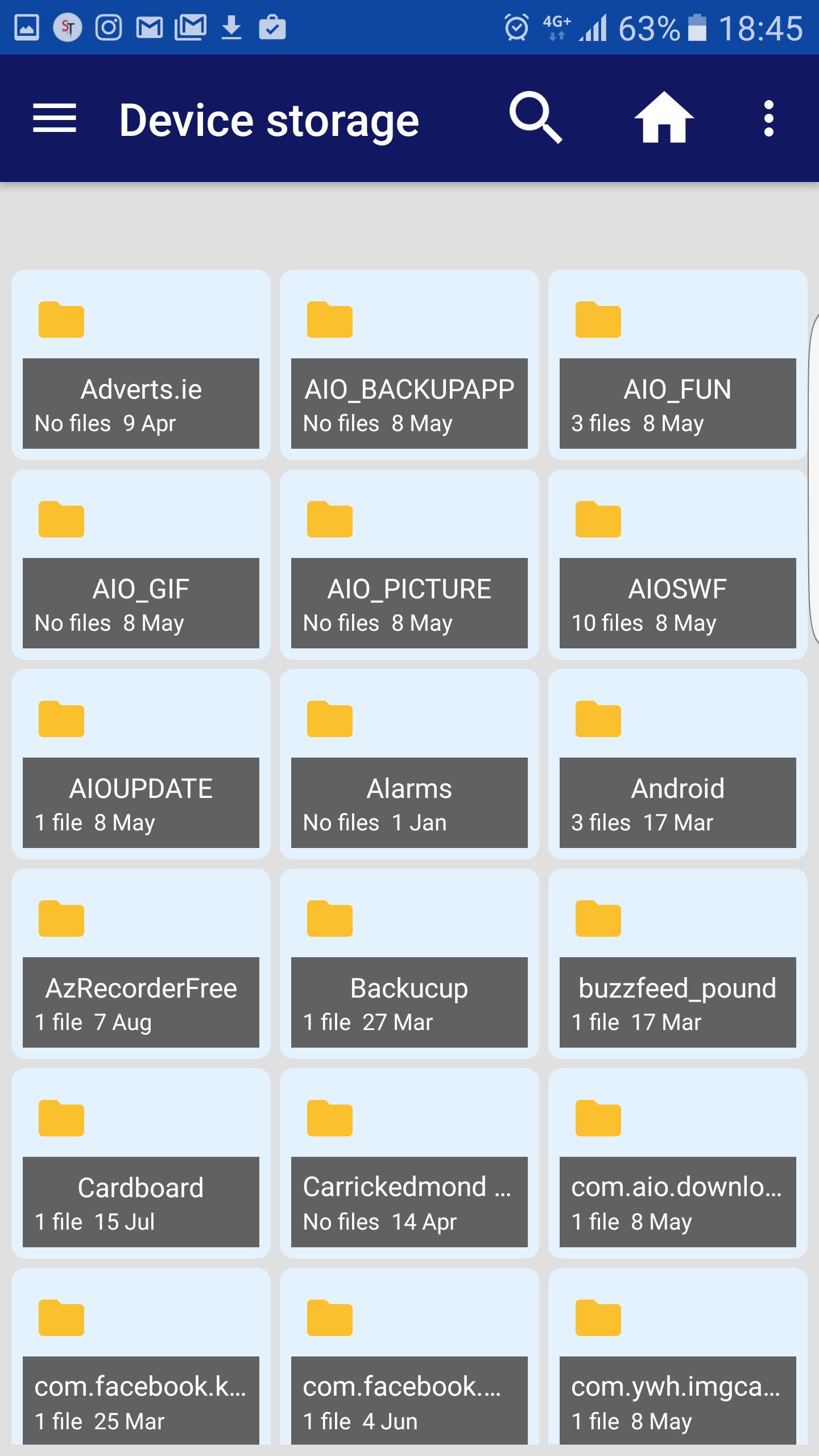This screenshot has width=819, height=1456.
Task: Open the AIO_PICTURE folder
Action: coord(409,564)
